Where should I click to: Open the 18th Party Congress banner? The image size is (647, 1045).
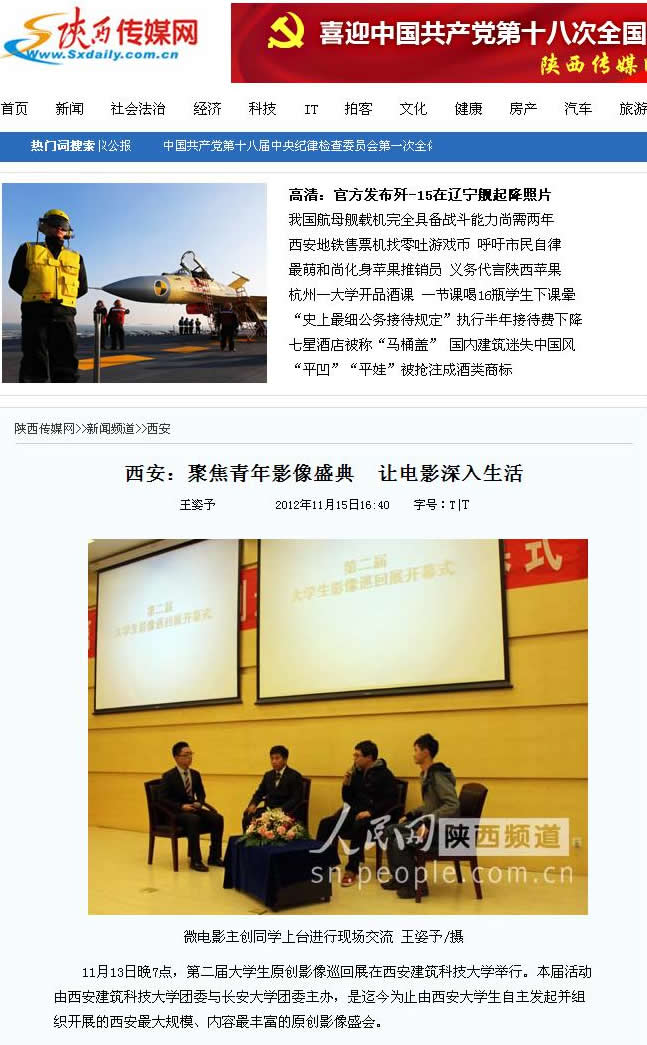tap(438, 42)
